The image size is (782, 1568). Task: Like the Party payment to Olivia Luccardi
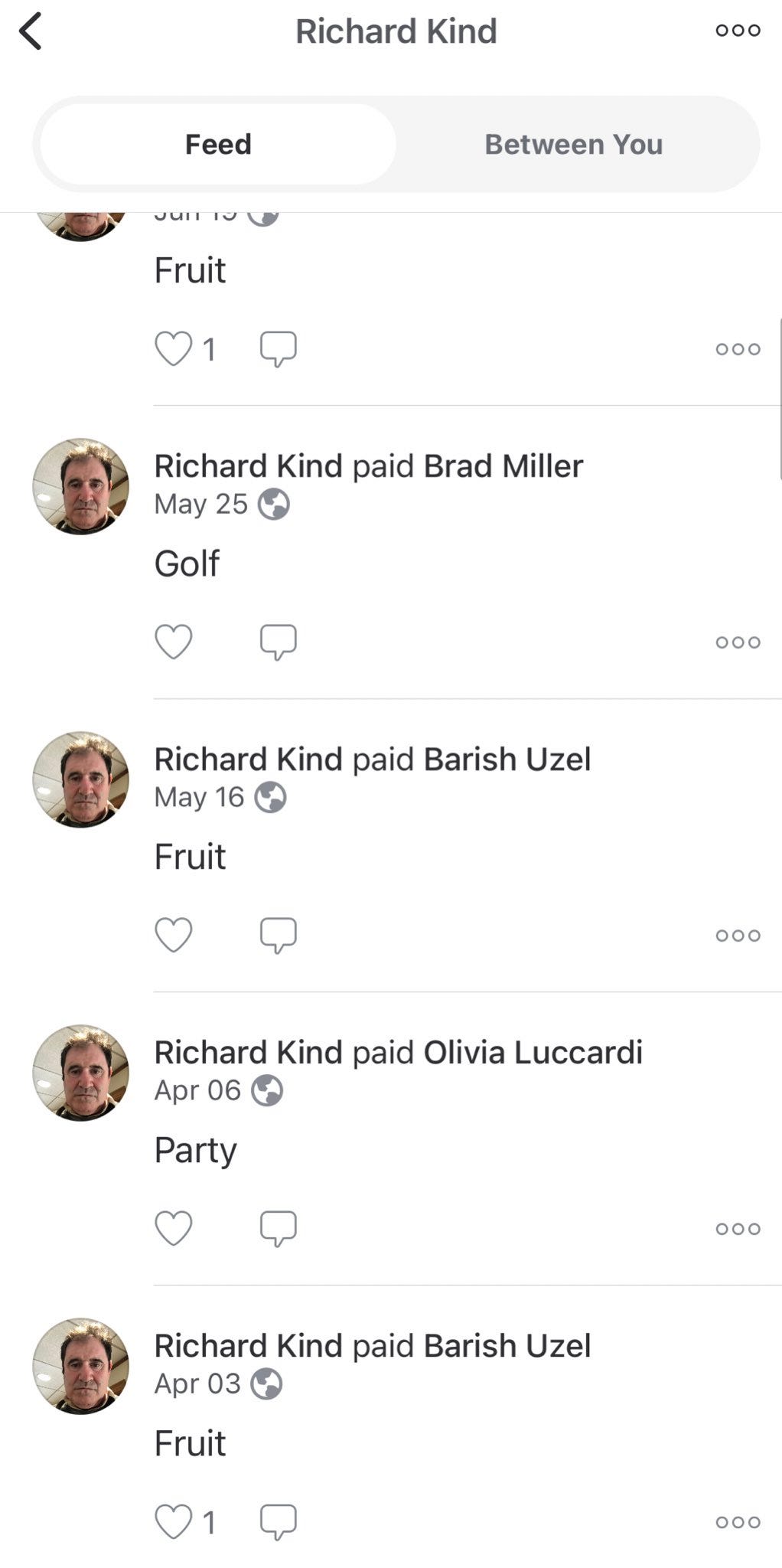[x=174, y=1228]
